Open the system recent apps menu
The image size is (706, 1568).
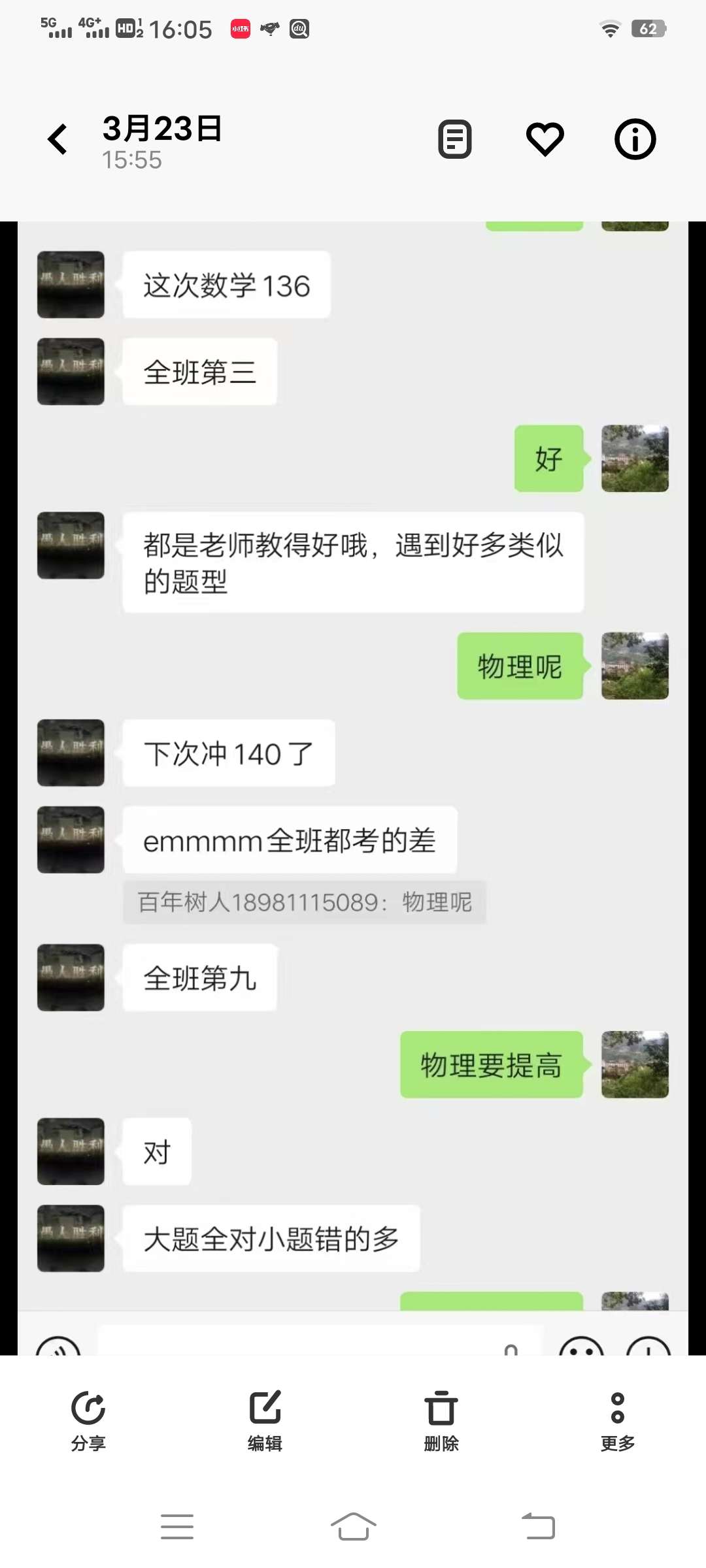(177, 1527)
